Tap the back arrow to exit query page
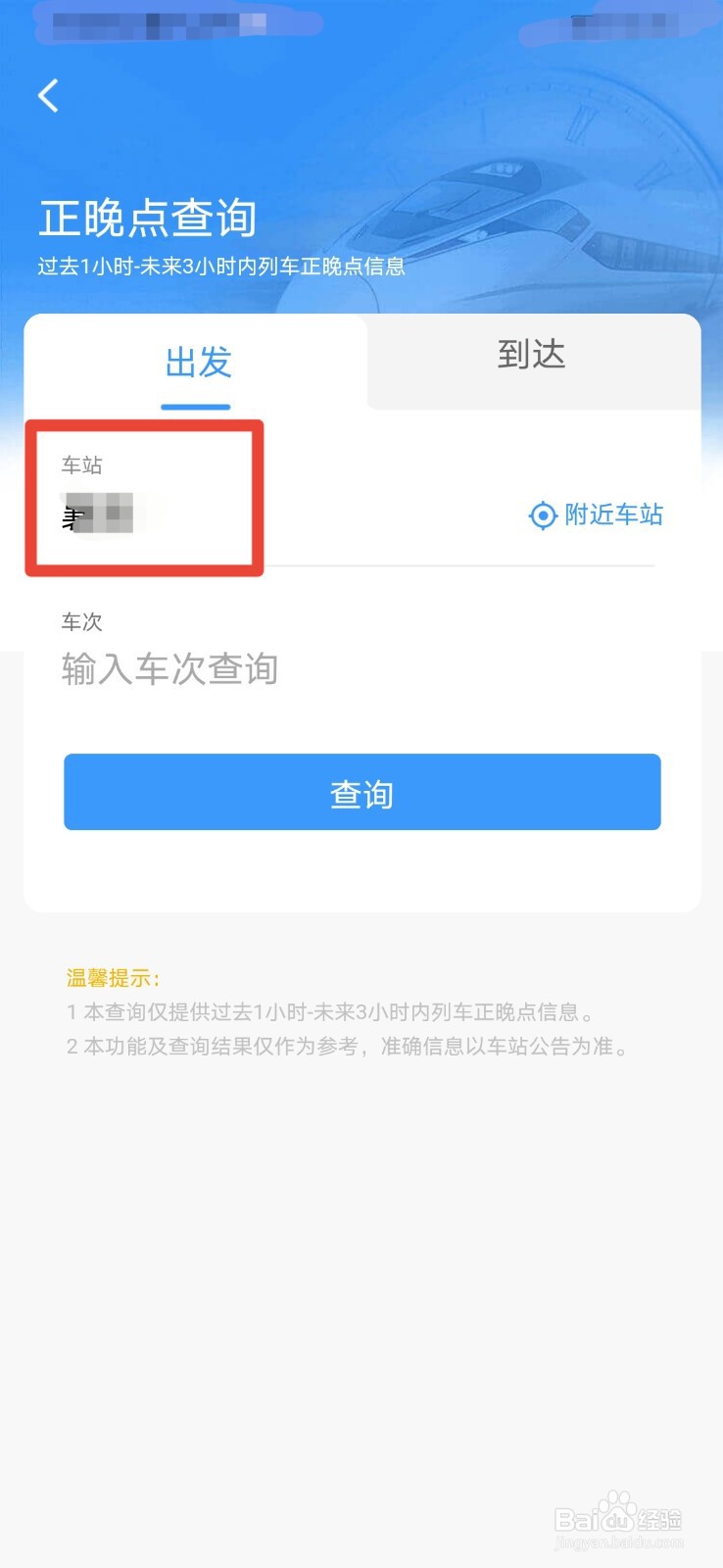The width and height of the screenshot is (723, 1568). click(x=47, y=95)
